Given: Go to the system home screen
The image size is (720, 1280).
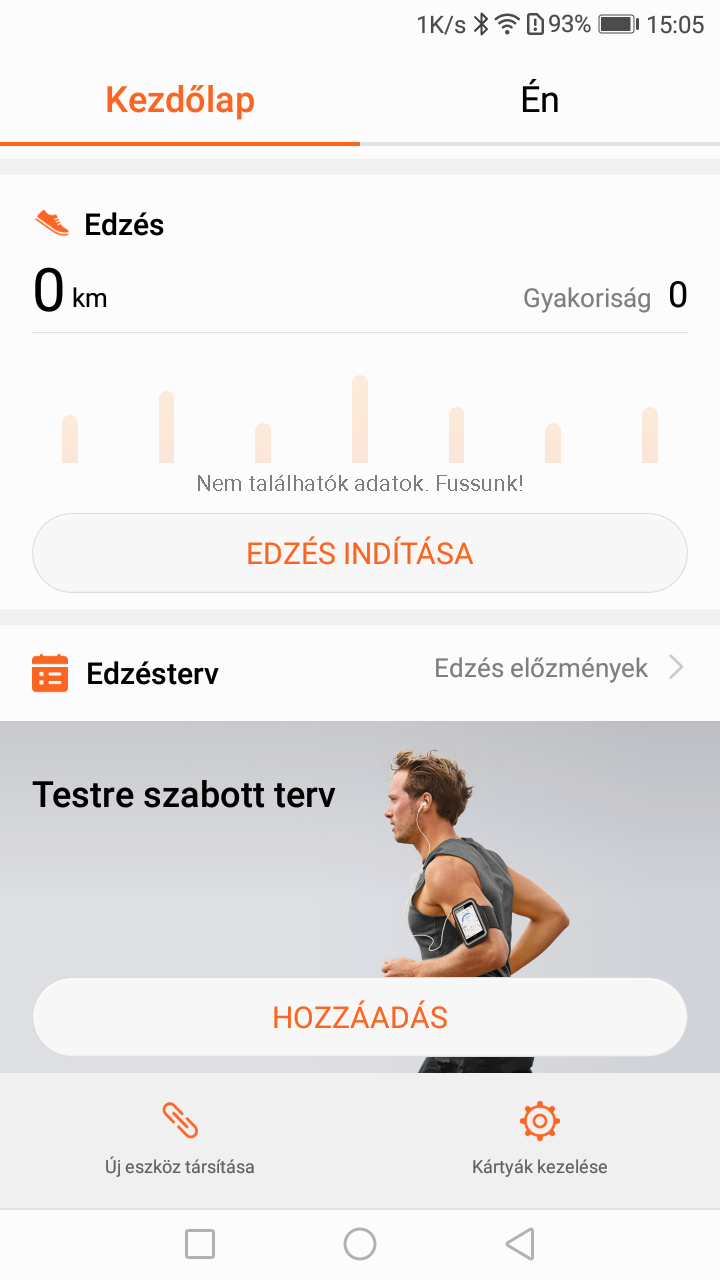Looking at the screenshot, I should 360,1244.
